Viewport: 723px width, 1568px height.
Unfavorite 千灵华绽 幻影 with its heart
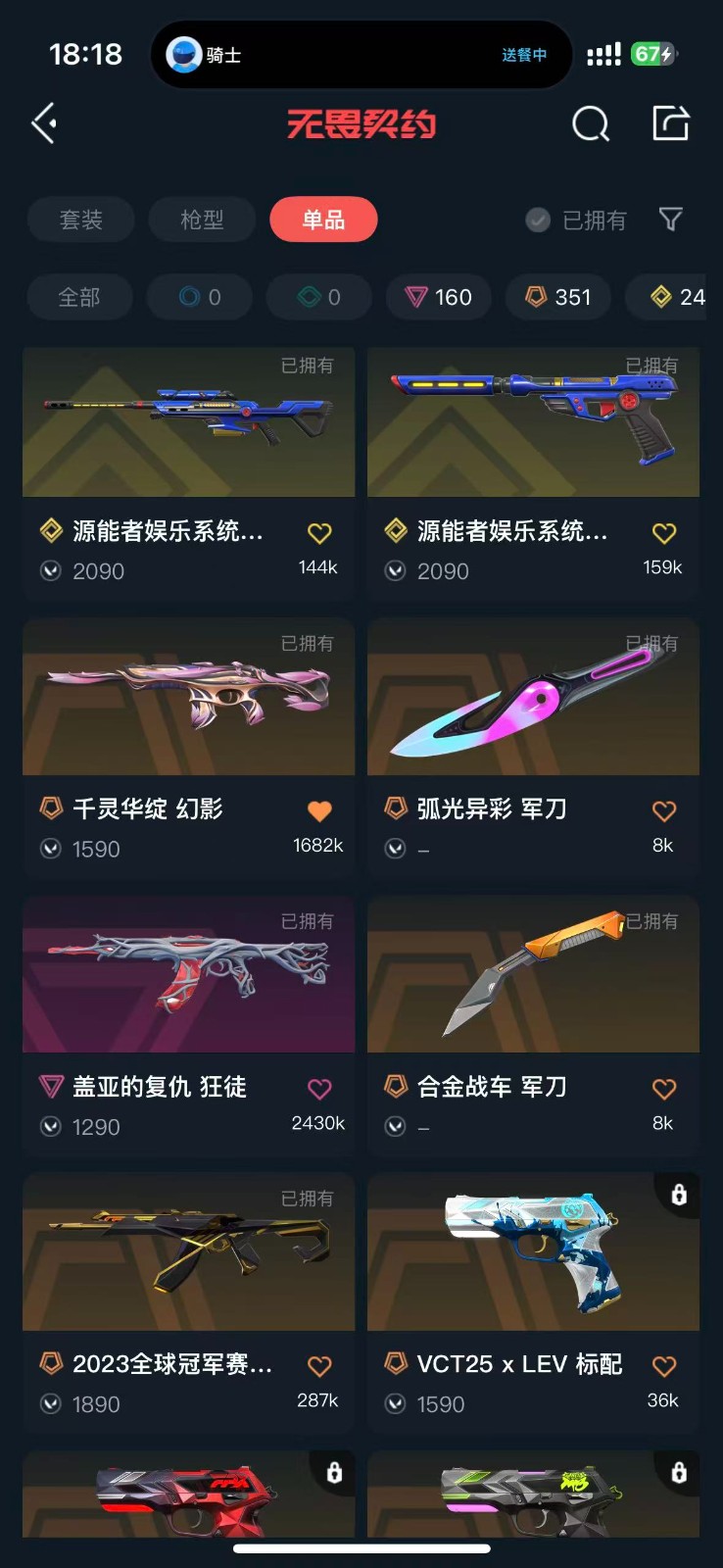click(319, 810)
